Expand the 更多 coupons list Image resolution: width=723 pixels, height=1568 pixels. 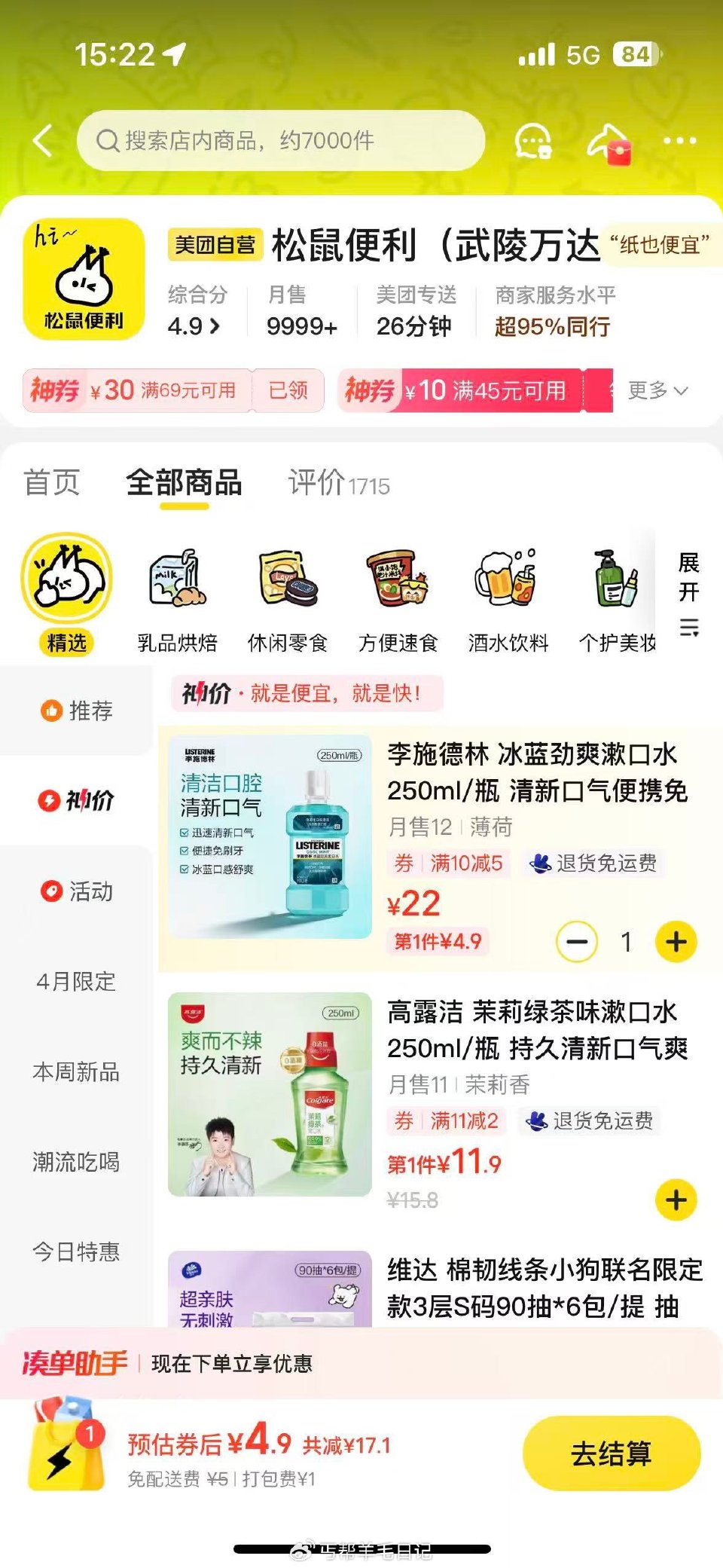click(x=657, y=391)
